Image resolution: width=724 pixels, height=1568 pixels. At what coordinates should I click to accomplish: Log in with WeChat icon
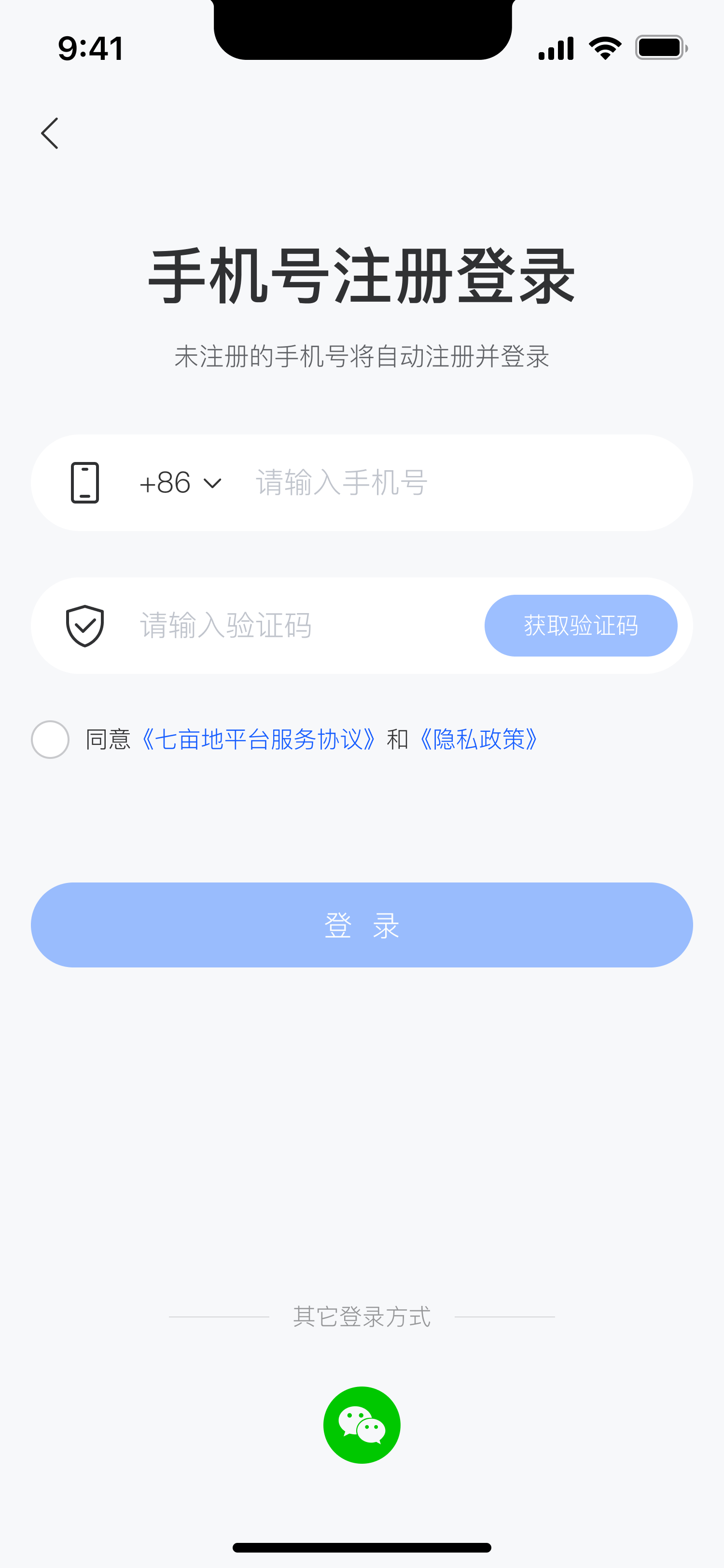[x=362, y=1425]
